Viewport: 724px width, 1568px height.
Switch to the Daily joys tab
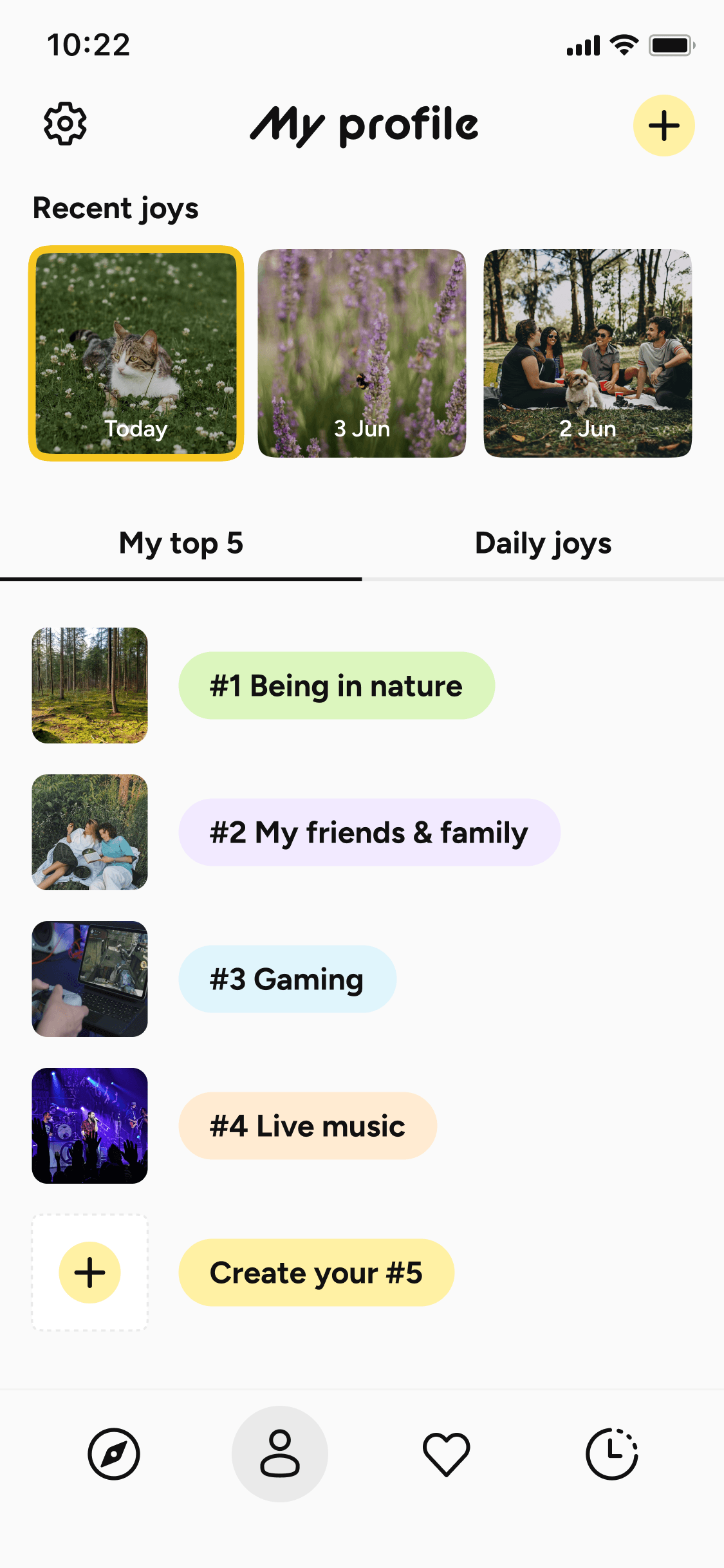click(x=543, y=544)
